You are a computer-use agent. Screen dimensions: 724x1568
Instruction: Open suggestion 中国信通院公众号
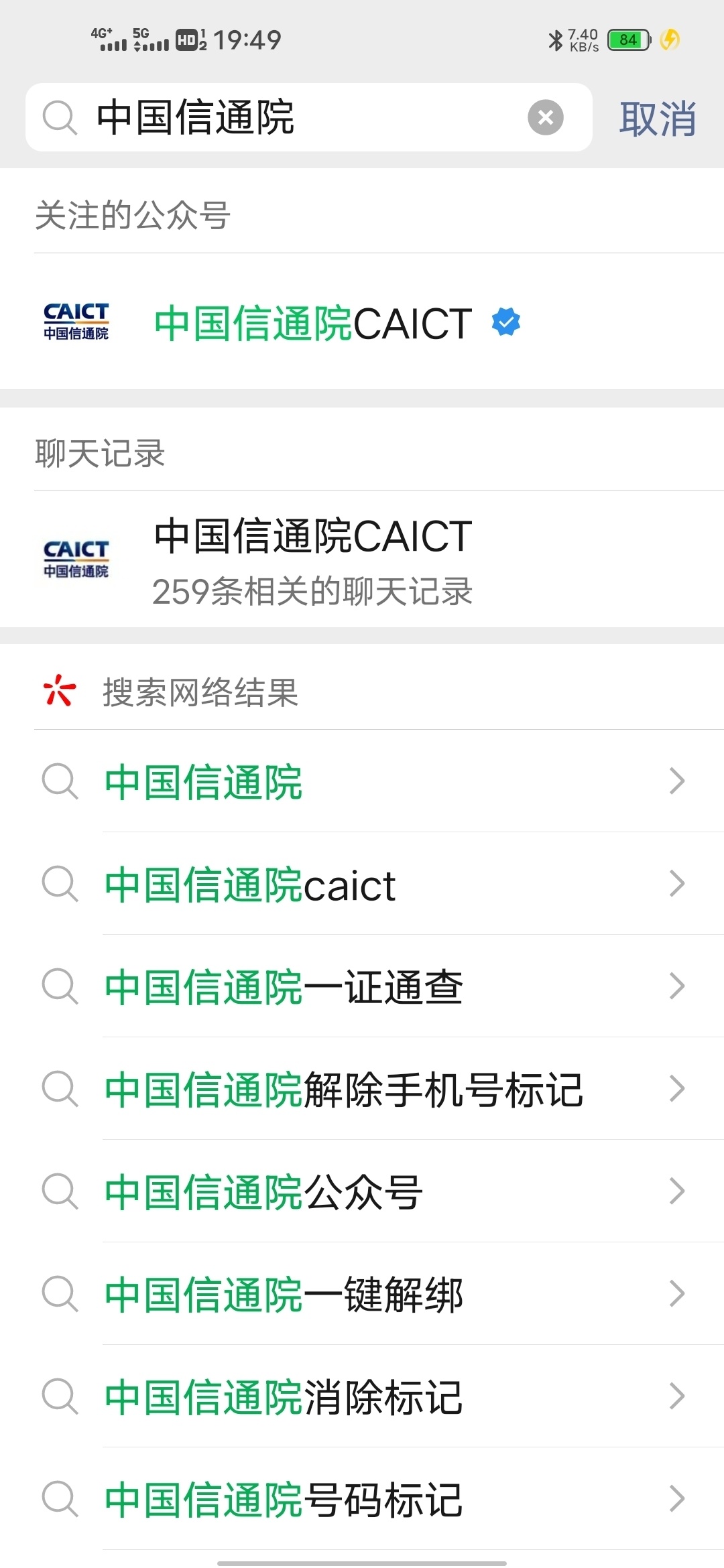click(362, 1192)
